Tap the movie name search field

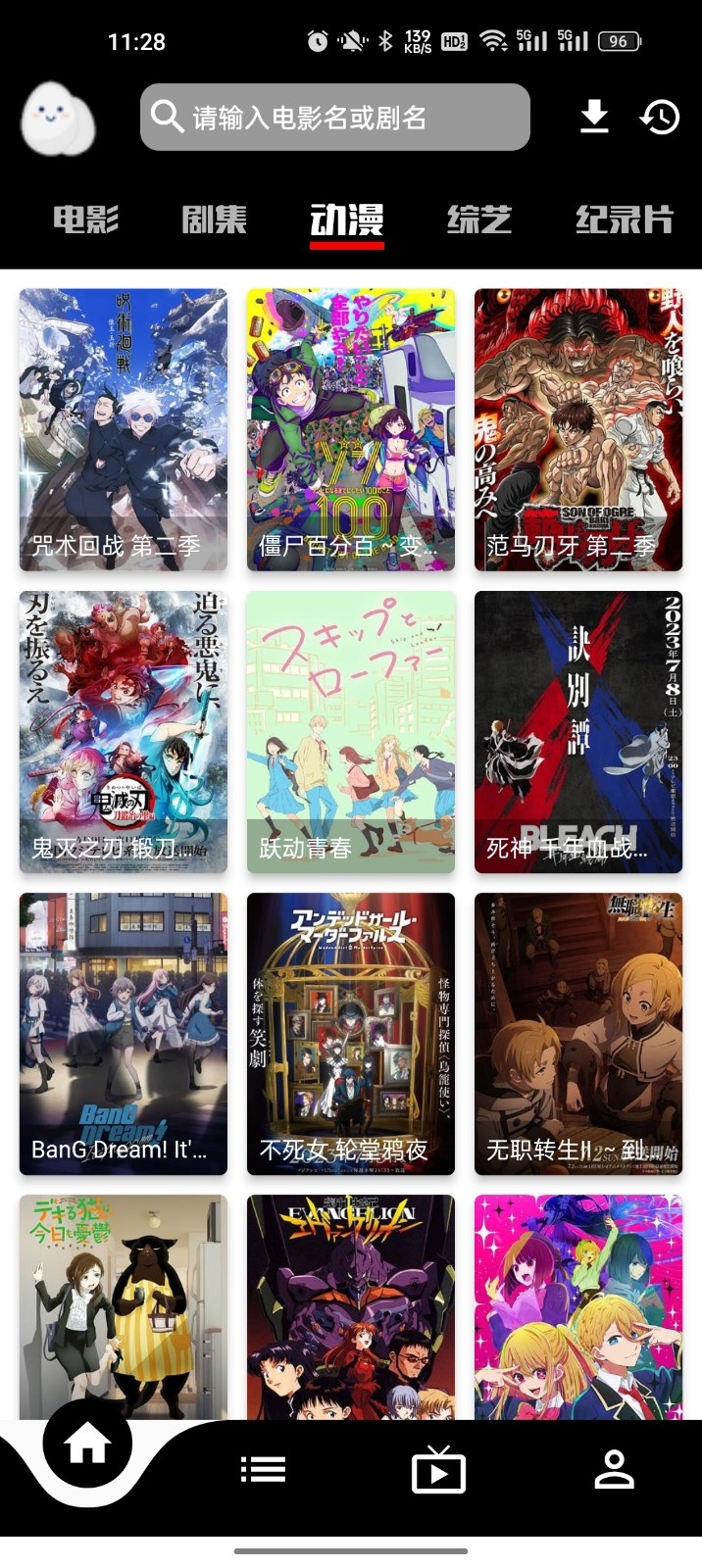tap(334, 118)
